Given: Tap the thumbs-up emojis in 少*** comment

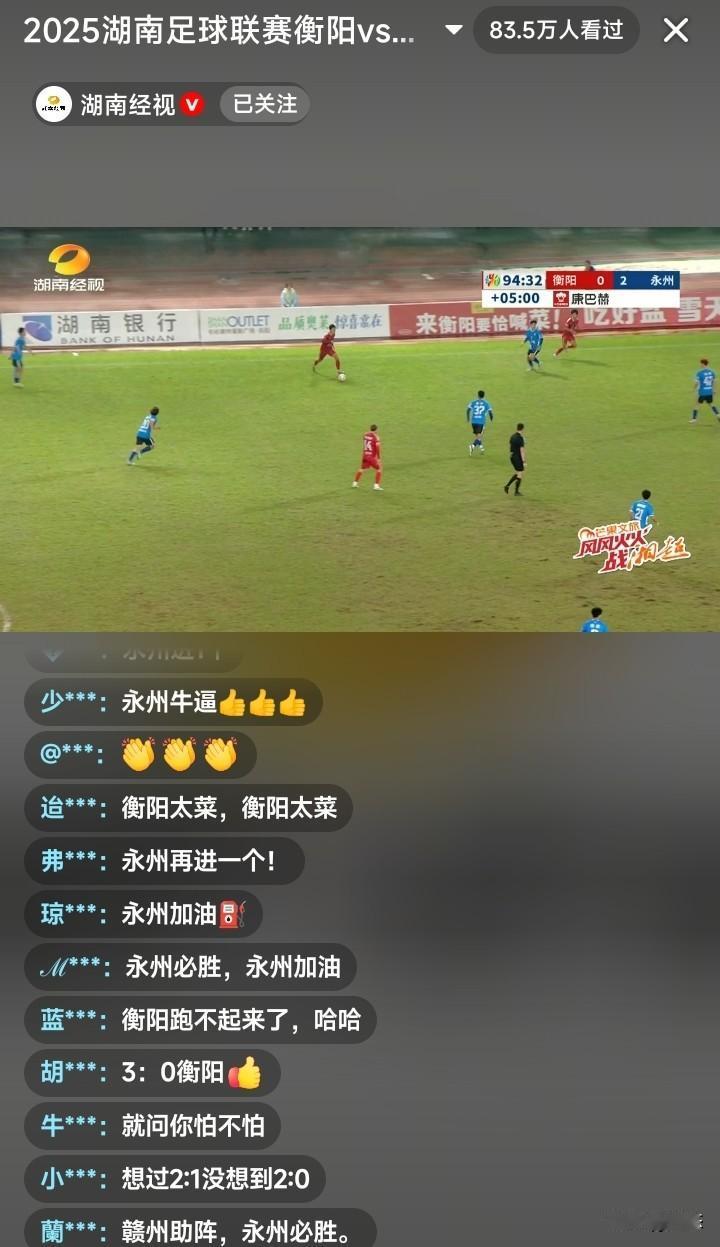Looking at the screenshot, I should point(262,702).
